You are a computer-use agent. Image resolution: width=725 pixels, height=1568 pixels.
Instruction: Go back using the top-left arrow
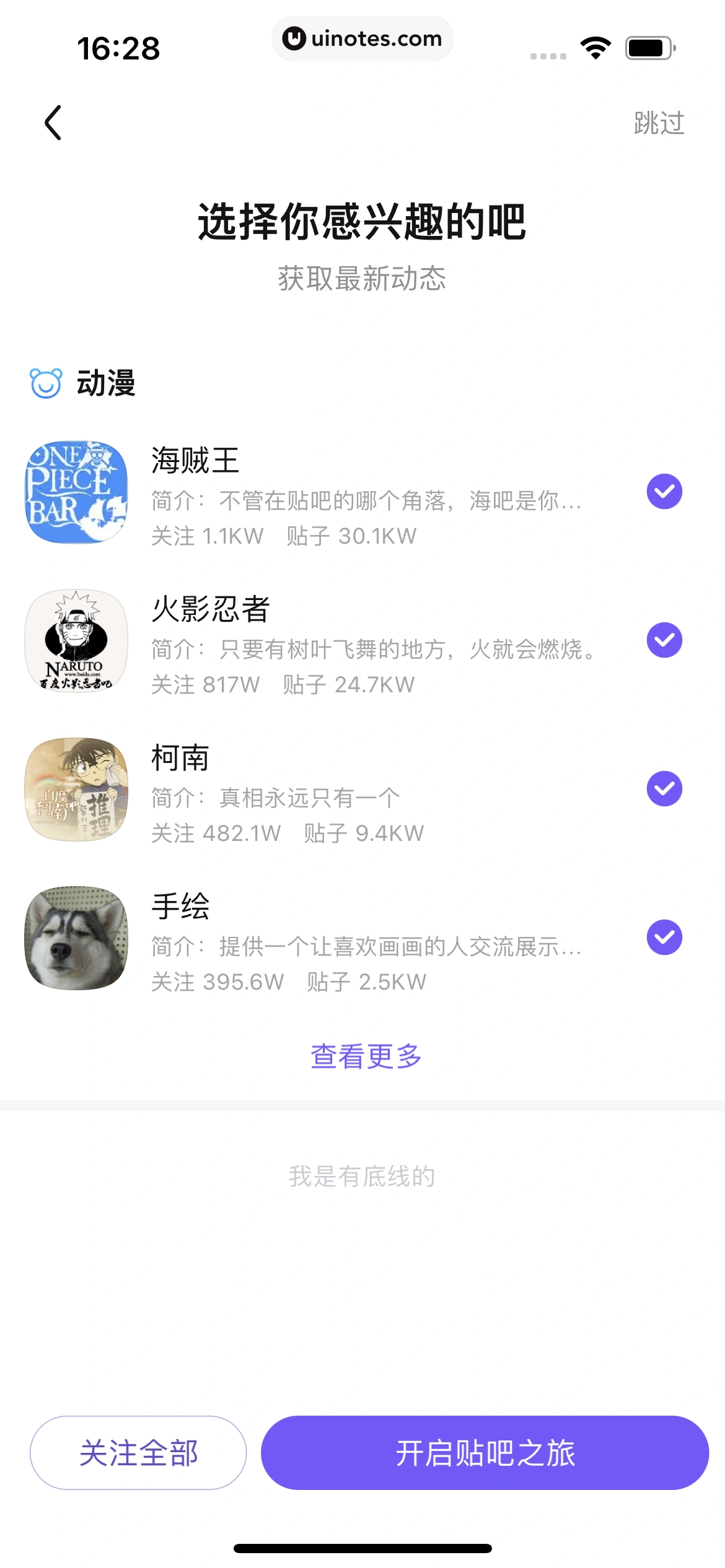point(53,123)
